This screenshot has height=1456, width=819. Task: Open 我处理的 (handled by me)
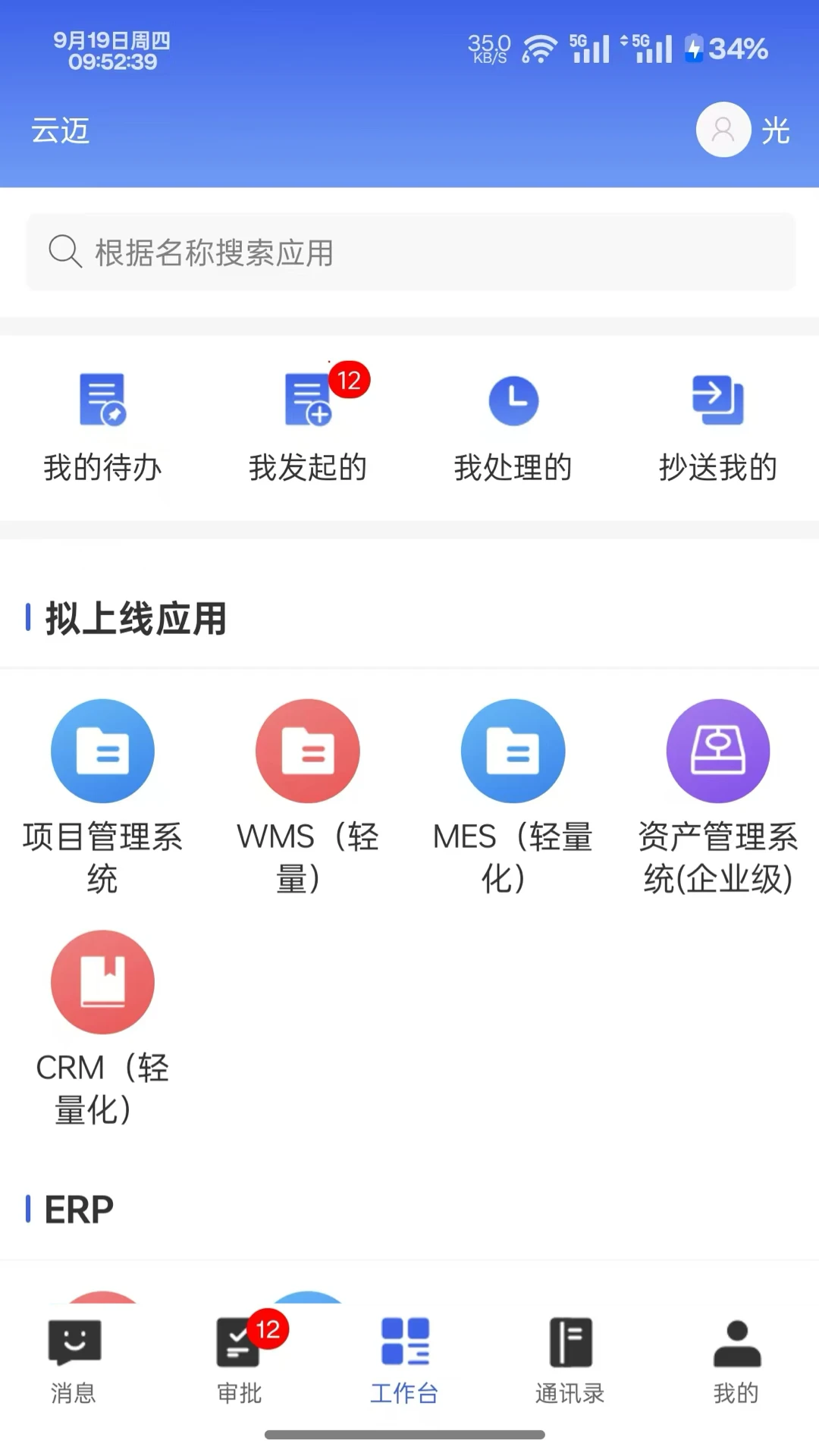[x=513, y=425]
